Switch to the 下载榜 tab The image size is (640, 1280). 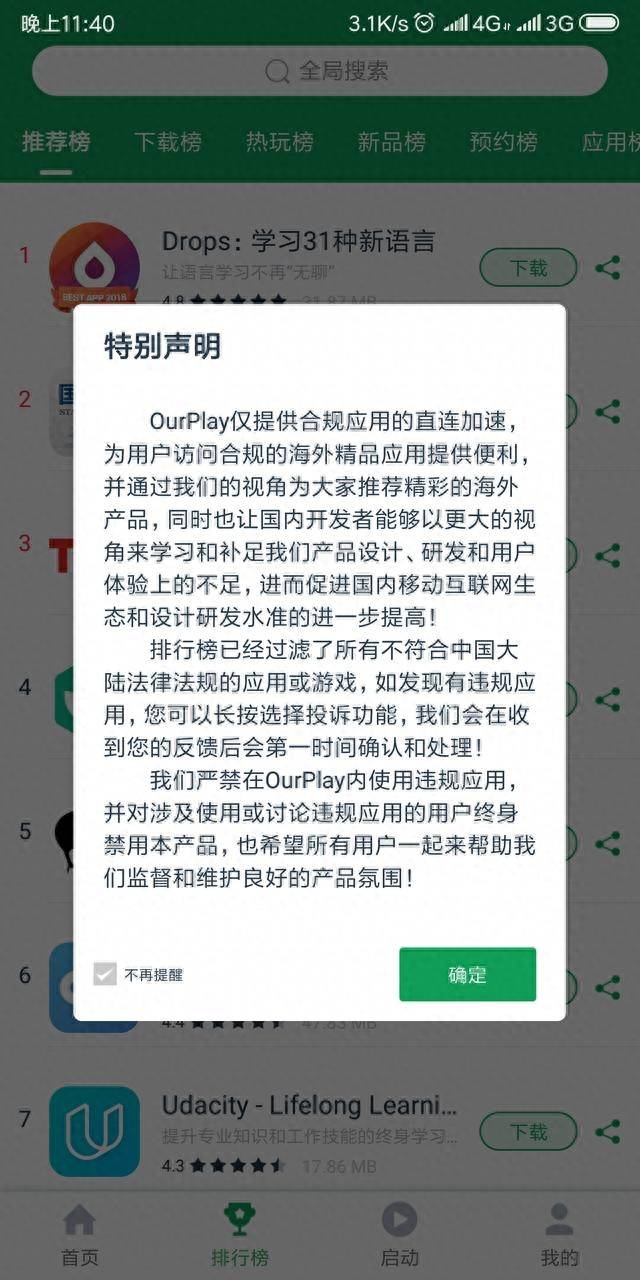point(168,142)
